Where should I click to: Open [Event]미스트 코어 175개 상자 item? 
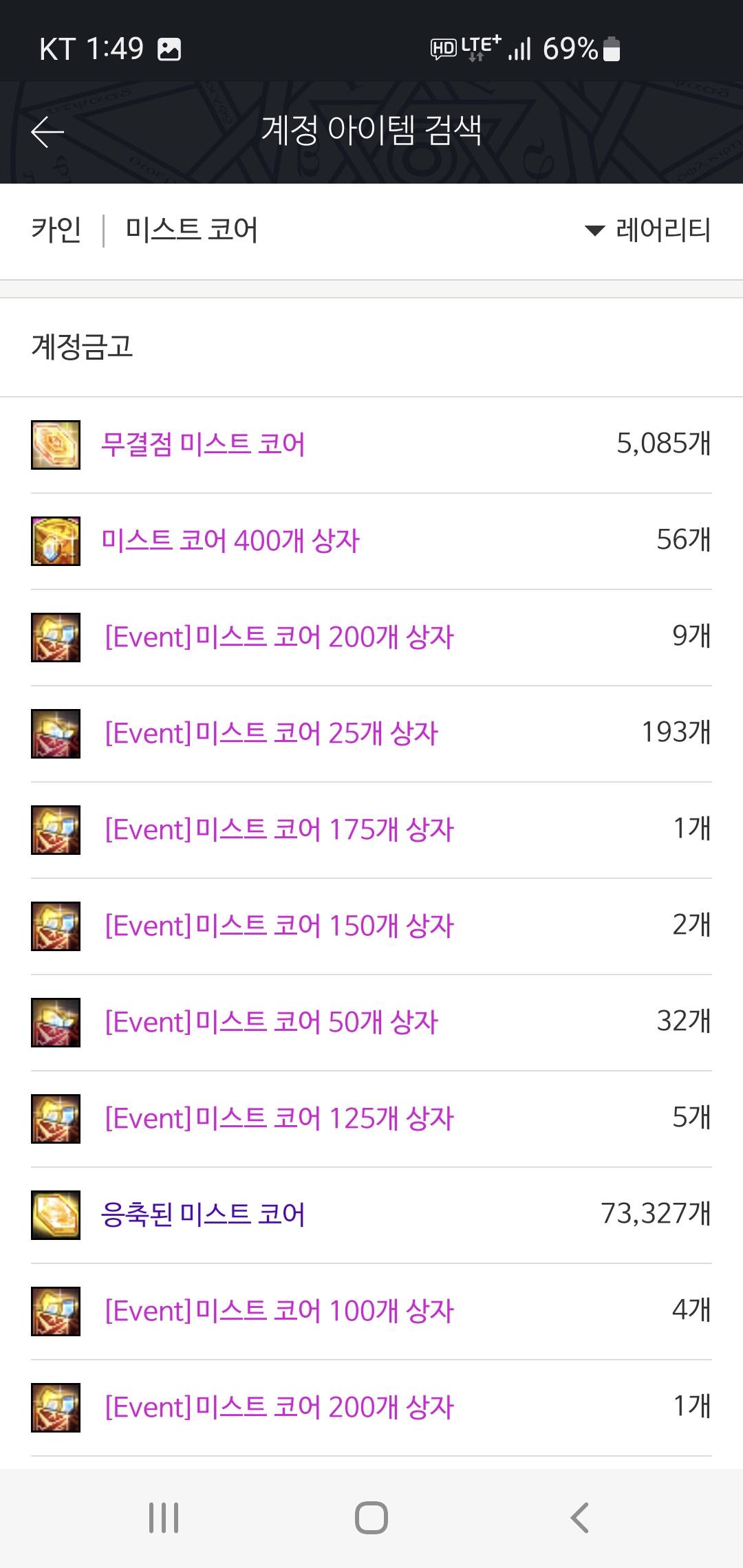coord(279,829)
